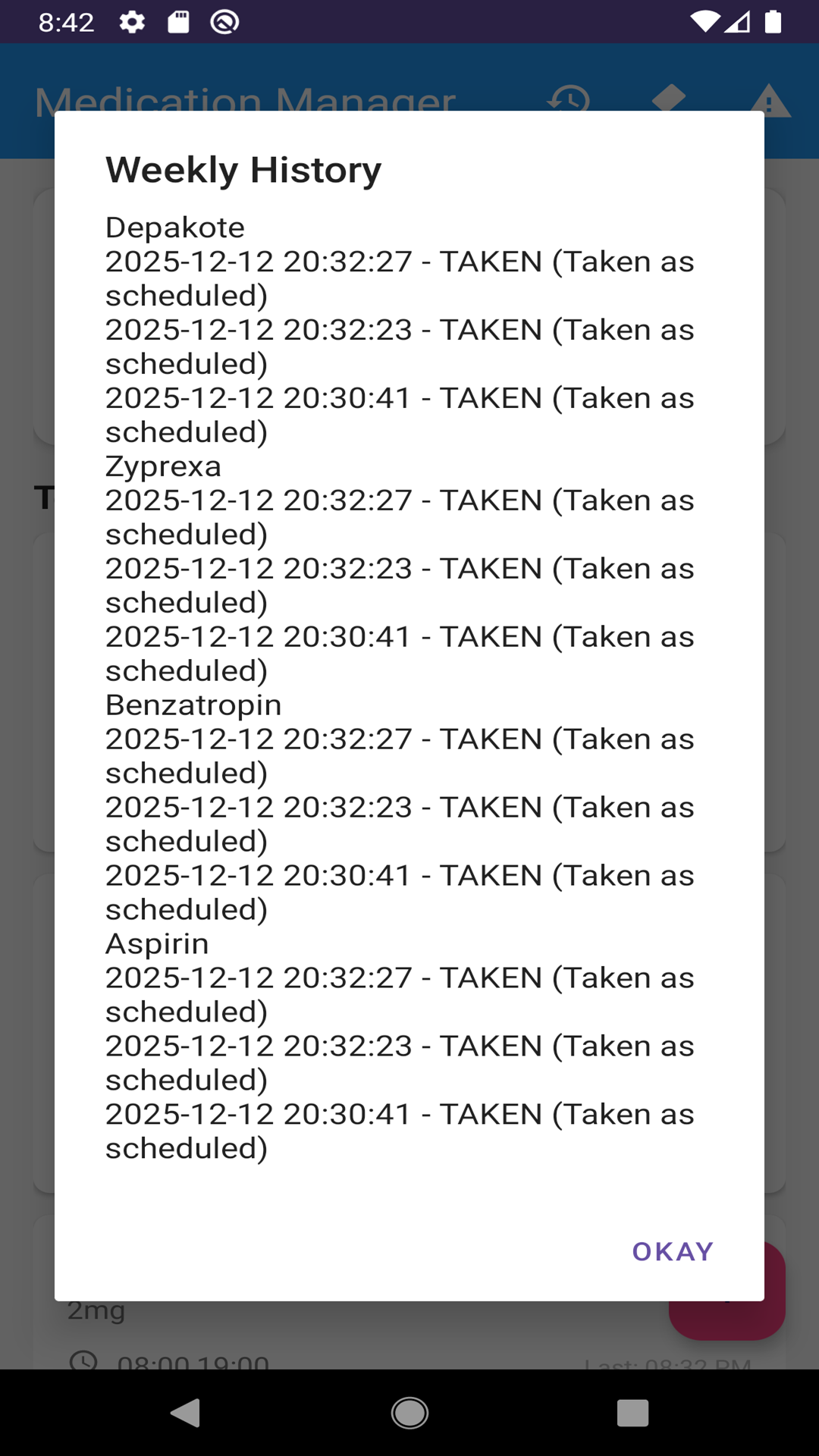This screenshot has height=1456, width=819.
Task: Go to the home screen
Action: (x=409, y=1413)
